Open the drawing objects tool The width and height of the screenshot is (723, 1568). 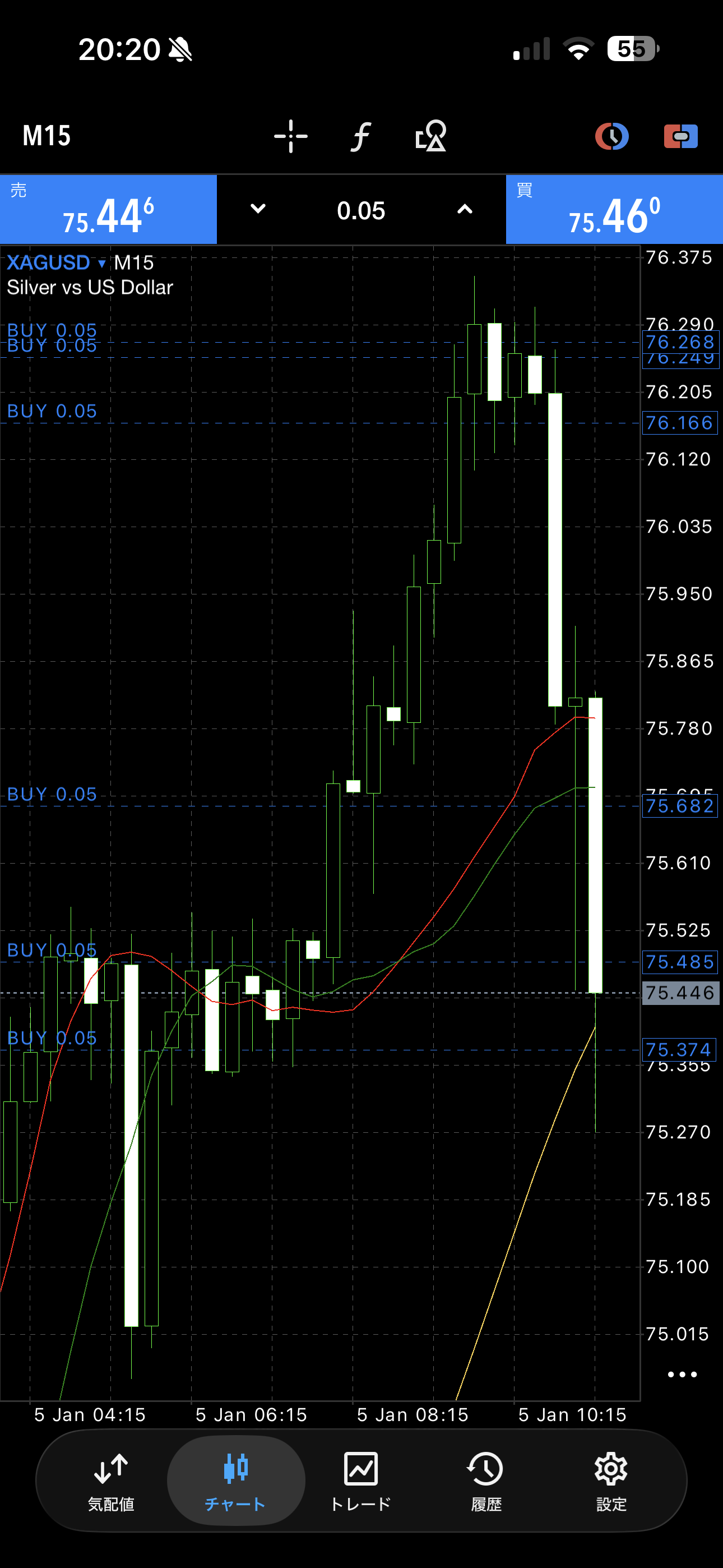[431, 136]
